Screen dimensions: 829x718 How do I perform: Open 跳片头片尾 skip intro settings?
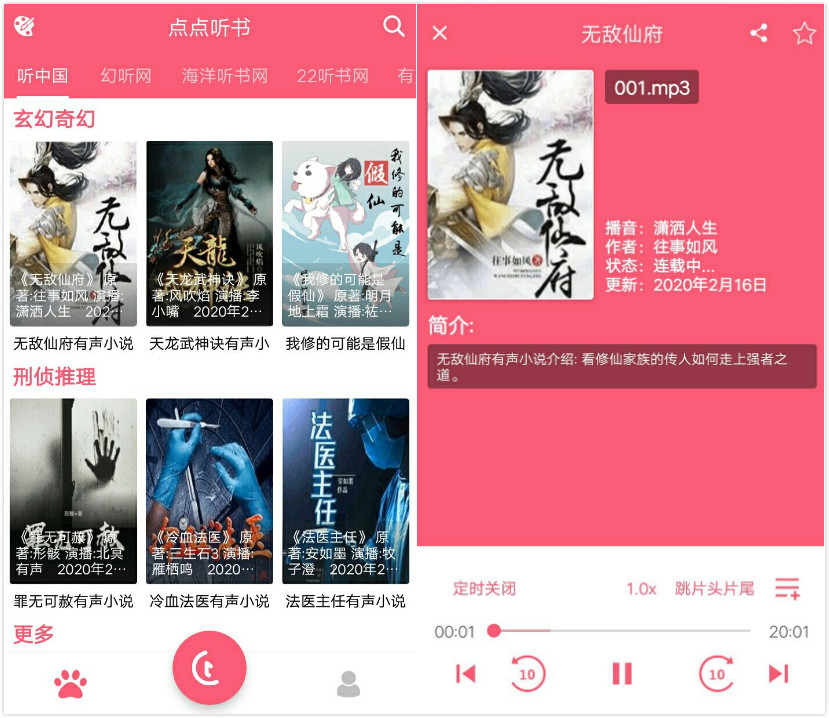pos(714,588)
